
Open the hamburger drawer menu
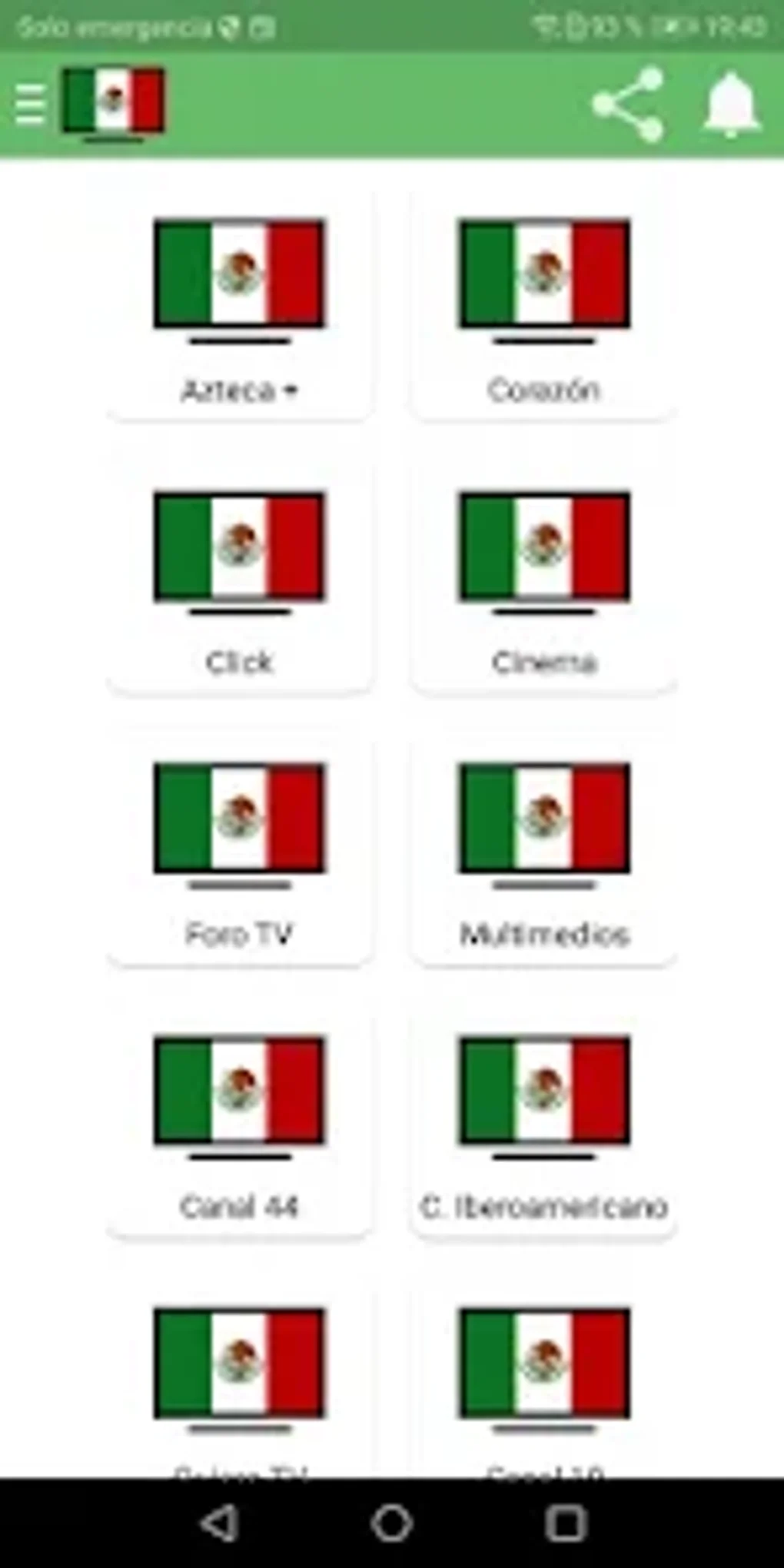point(30,105)
